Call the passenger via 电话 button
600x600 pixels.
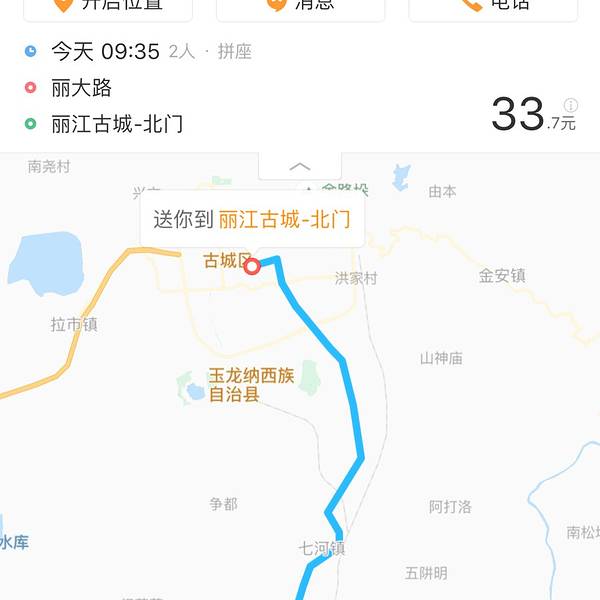(492, 6)
